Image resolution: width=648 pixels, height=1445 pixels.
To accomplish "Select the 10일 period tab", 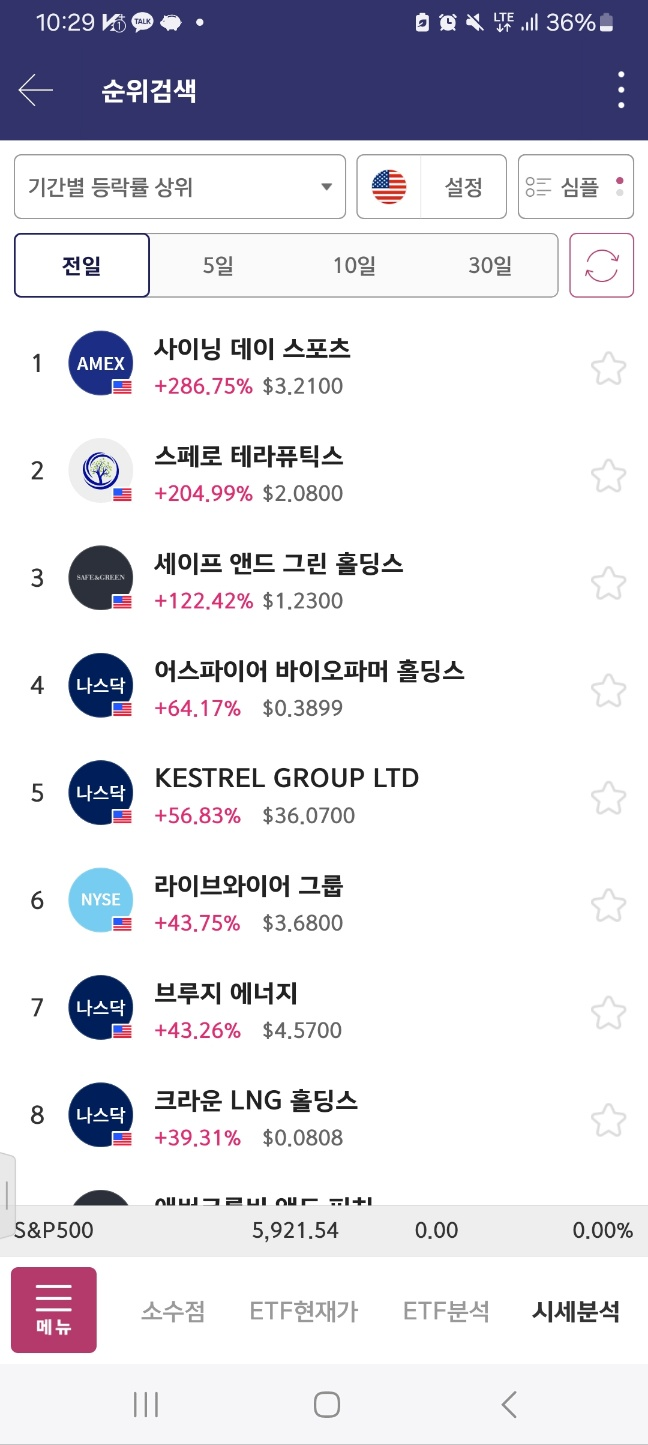I will pyautogui.click(x=354, y=266).
